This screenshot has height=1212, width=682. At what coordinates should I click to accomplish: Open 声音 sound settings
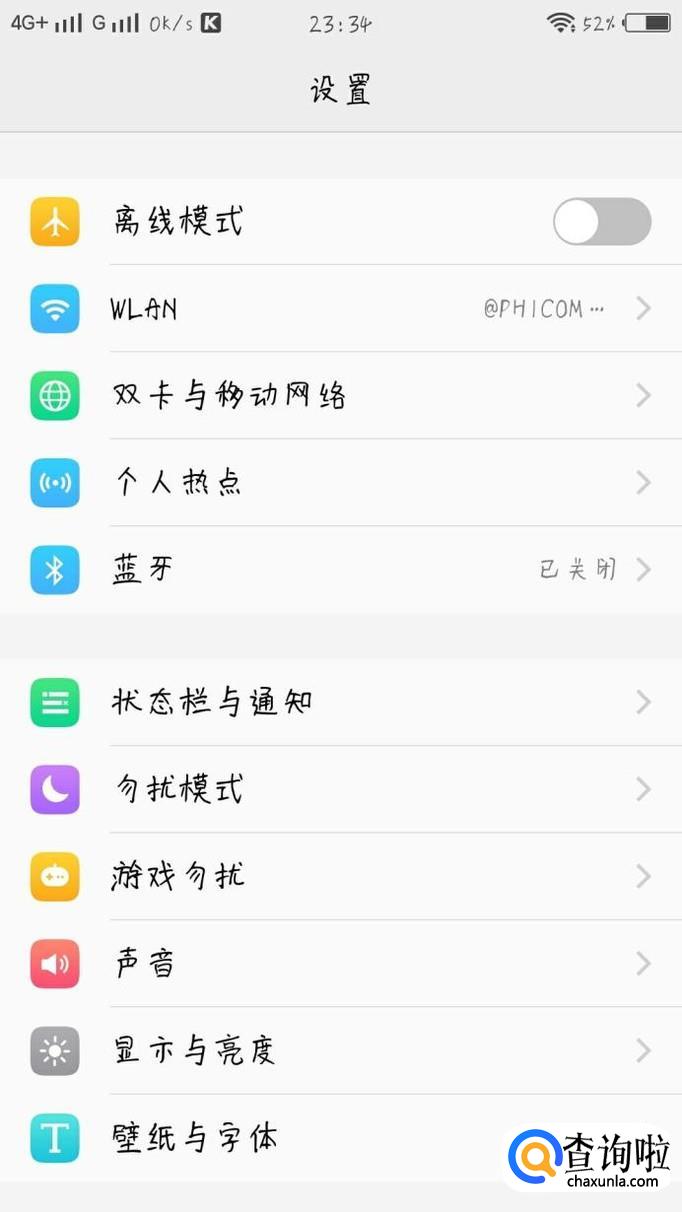(x=340, y=964)
